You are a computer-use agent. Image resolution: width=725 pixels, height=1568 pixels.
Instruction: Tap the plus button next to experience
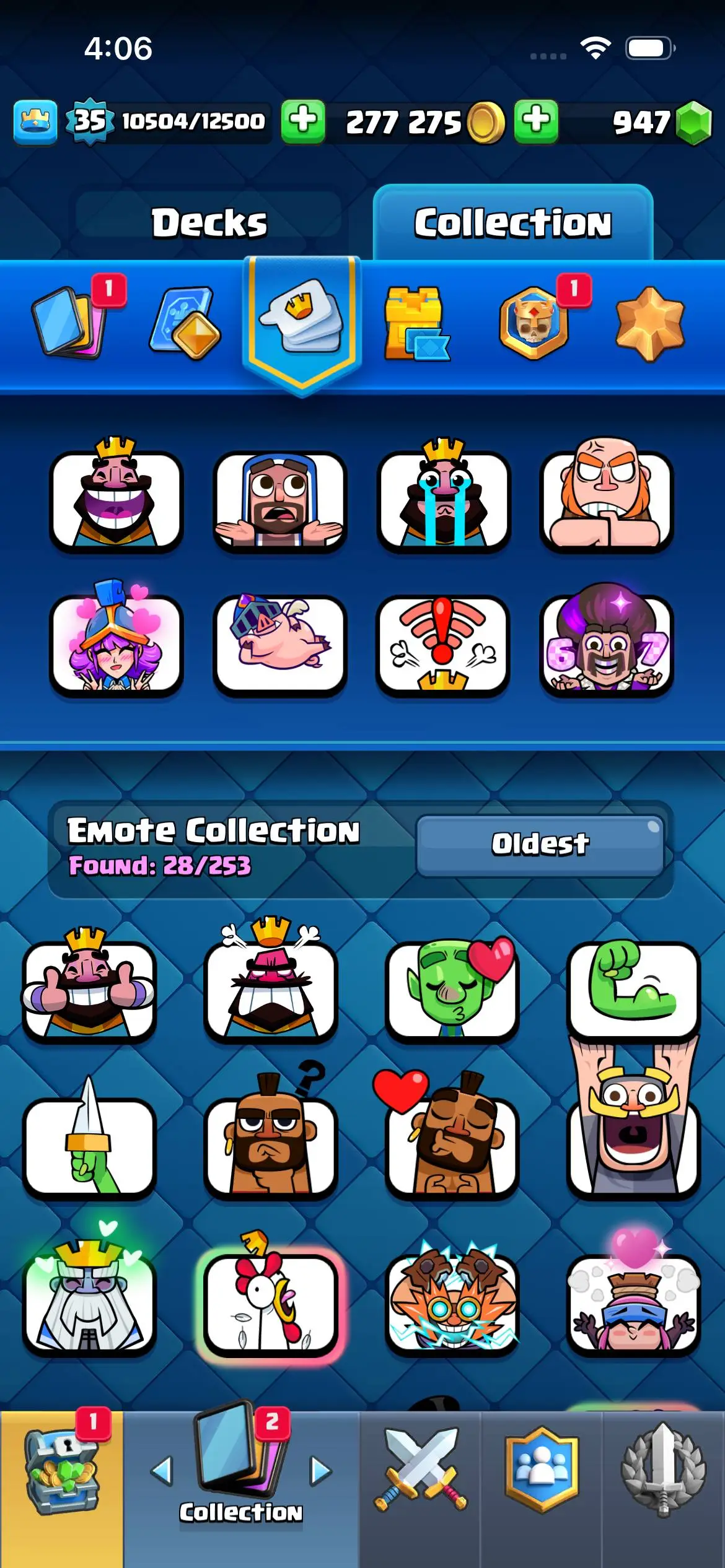303,121
